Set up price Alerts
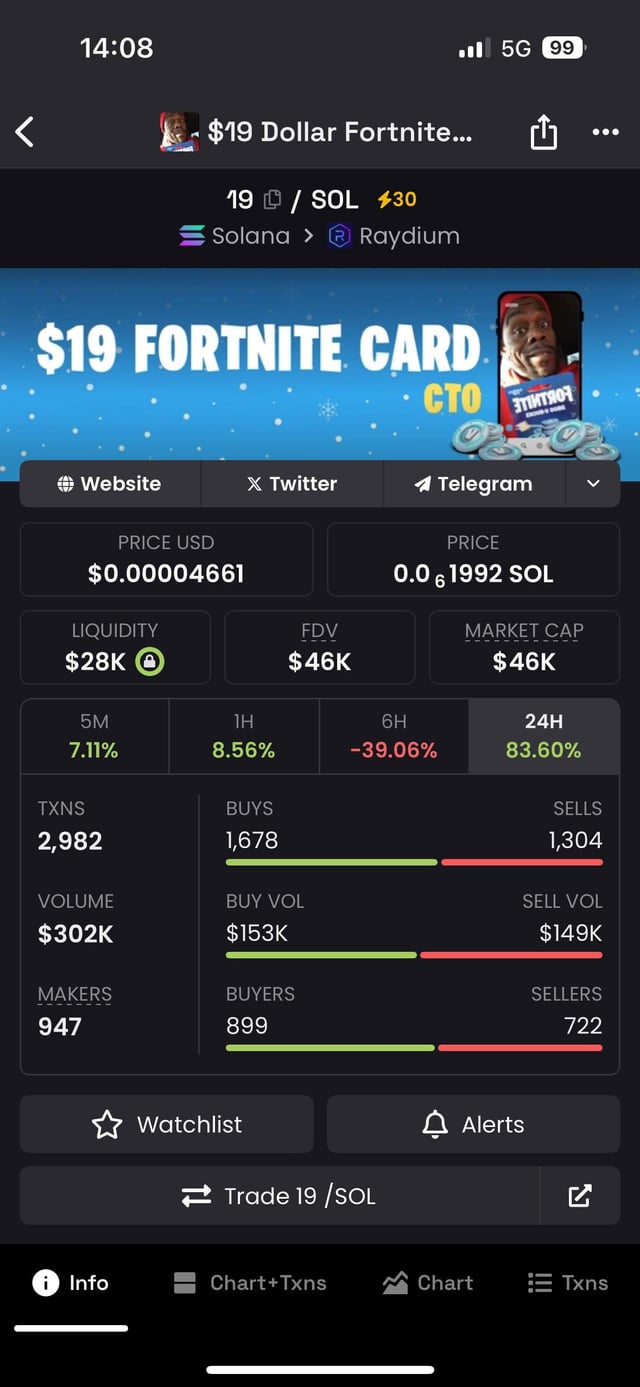Image resolution: width=640 pixels, height=1387 pixels. click(x=473, y=1125)
